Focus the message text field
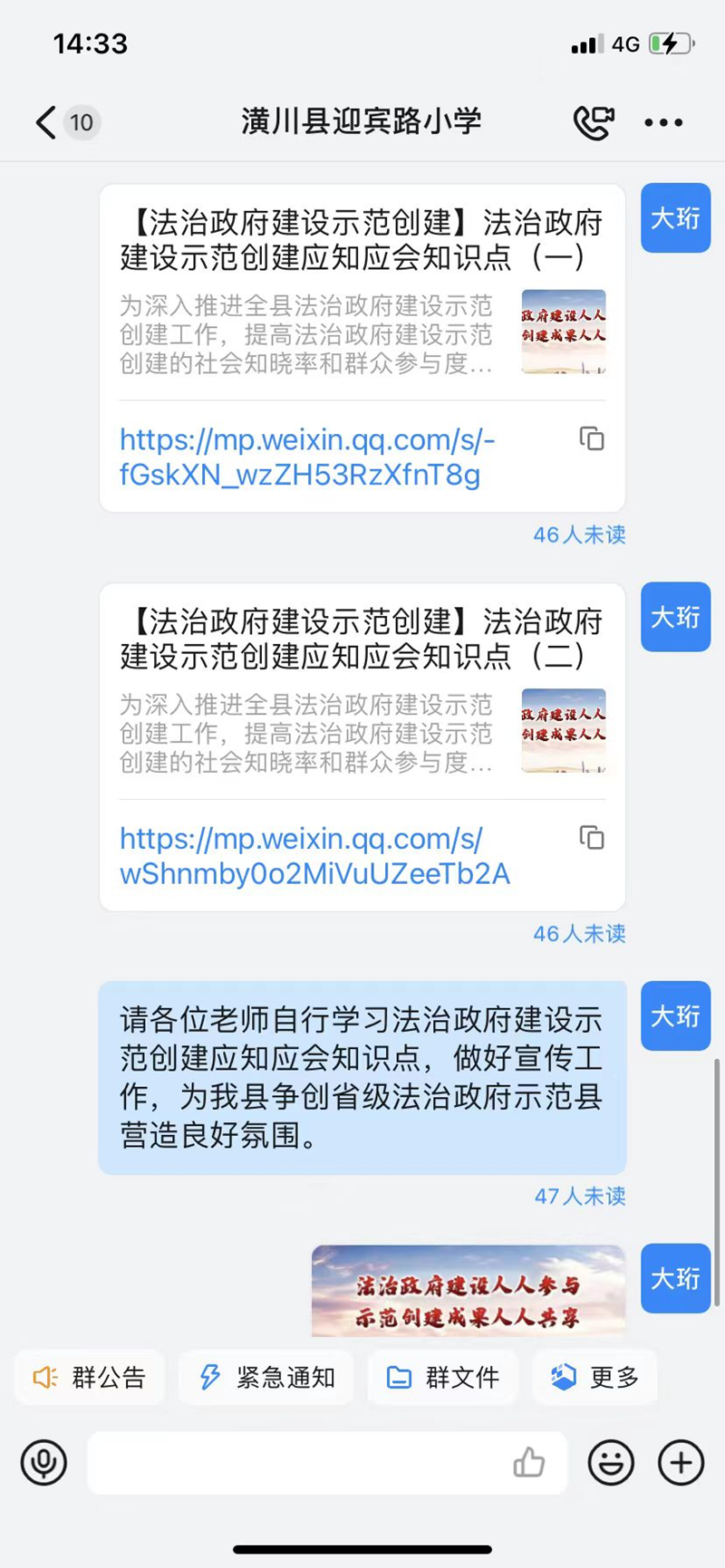 tap(299, 1462)
